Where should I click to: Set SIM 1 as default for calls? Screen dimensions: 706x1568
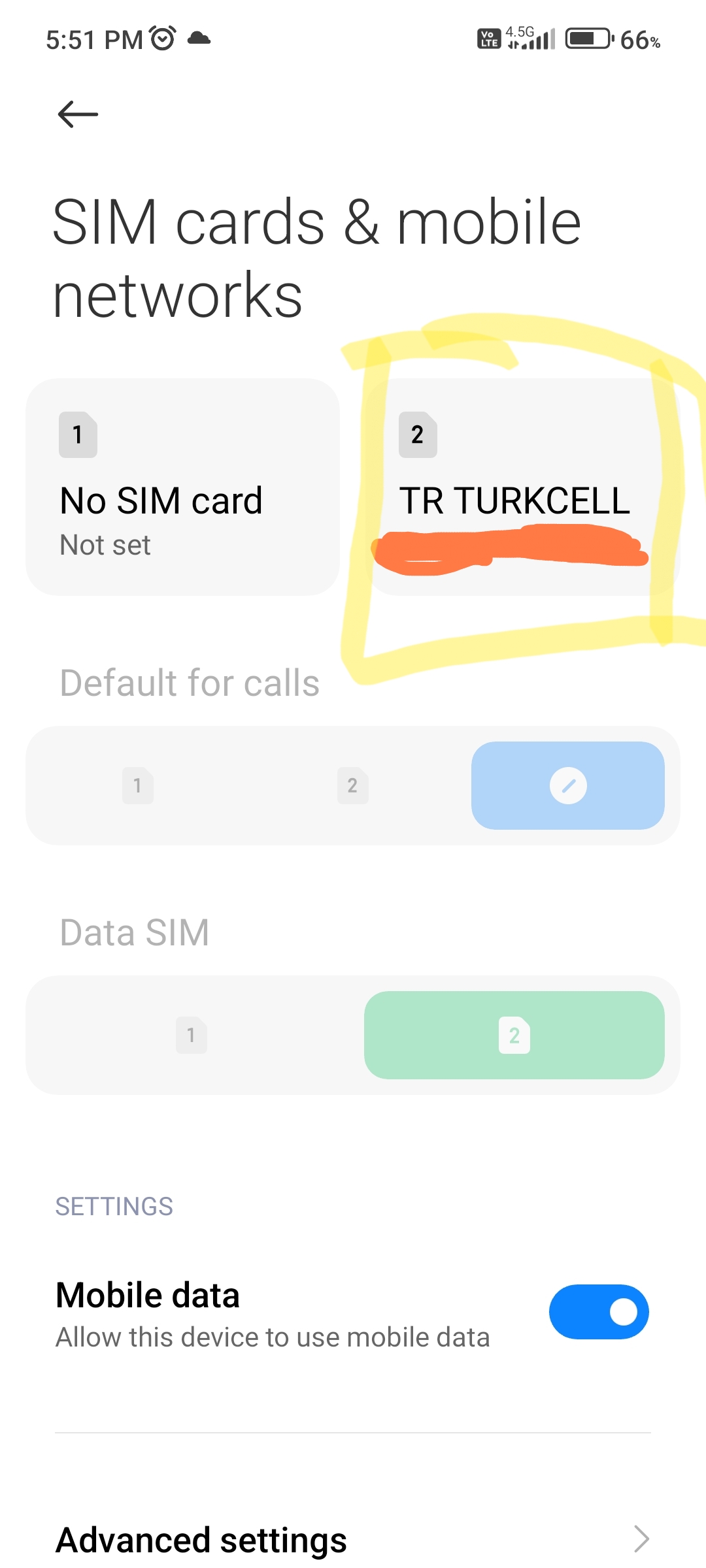click(x=138, y=785)
